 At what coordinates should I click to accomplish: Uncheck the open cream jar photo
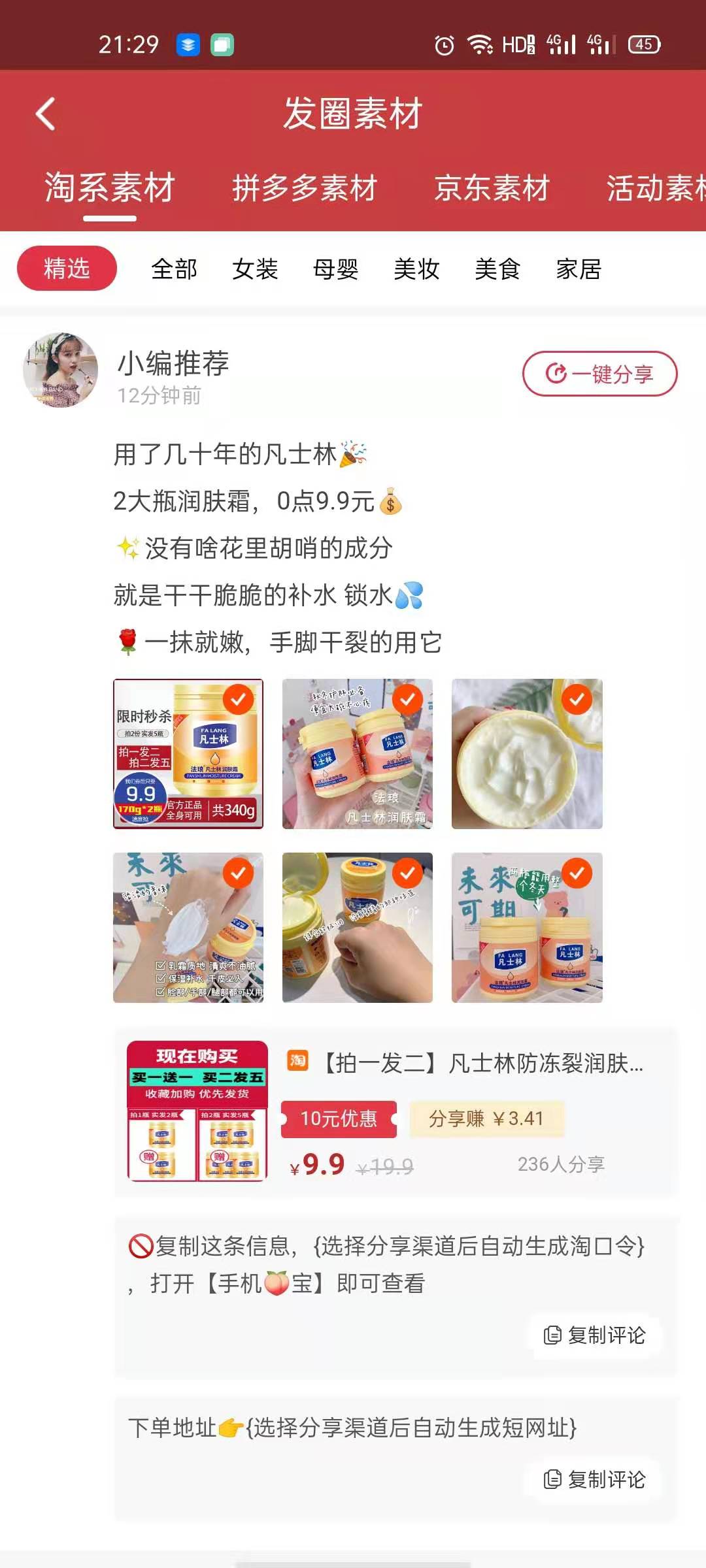[577, 700]
